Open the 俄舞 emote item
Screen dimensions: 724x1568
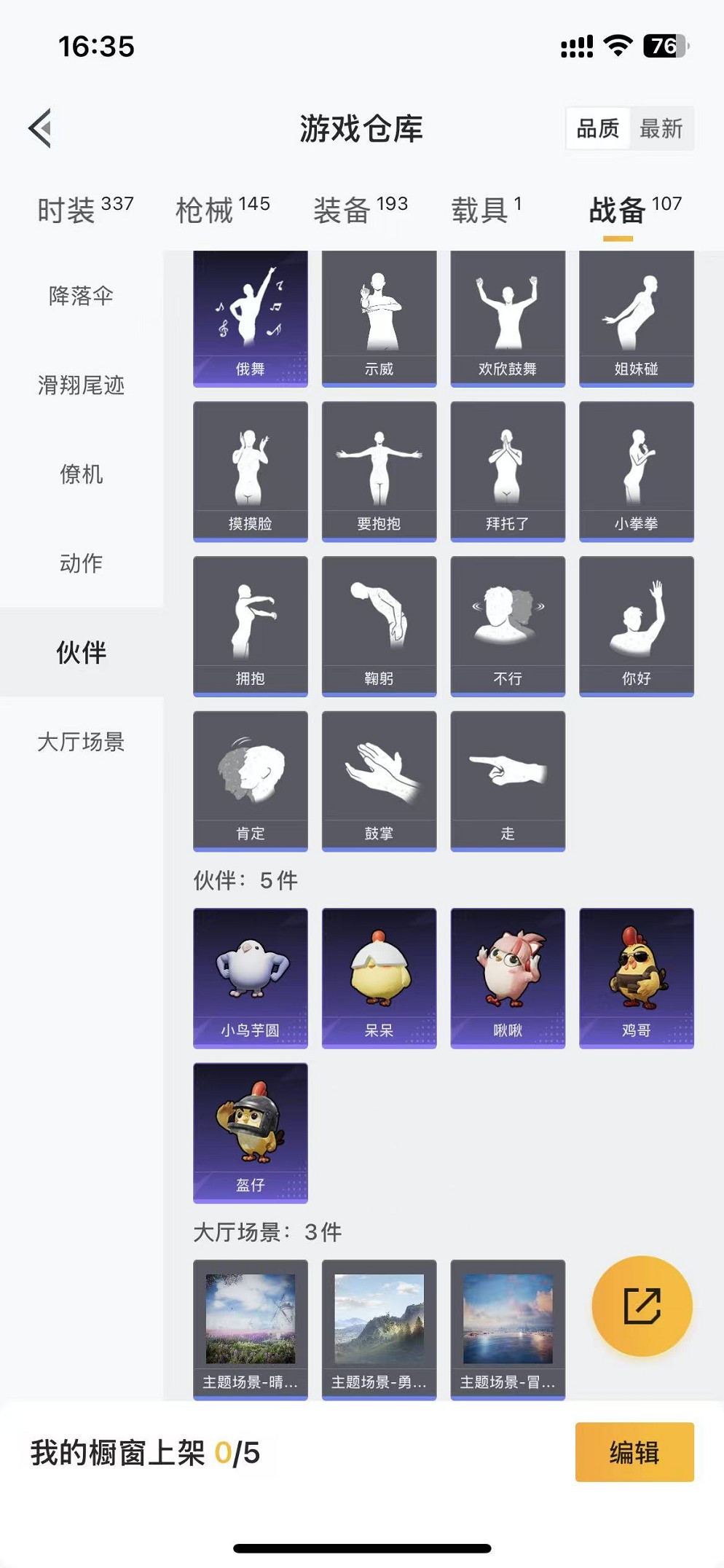coord(250,318)
